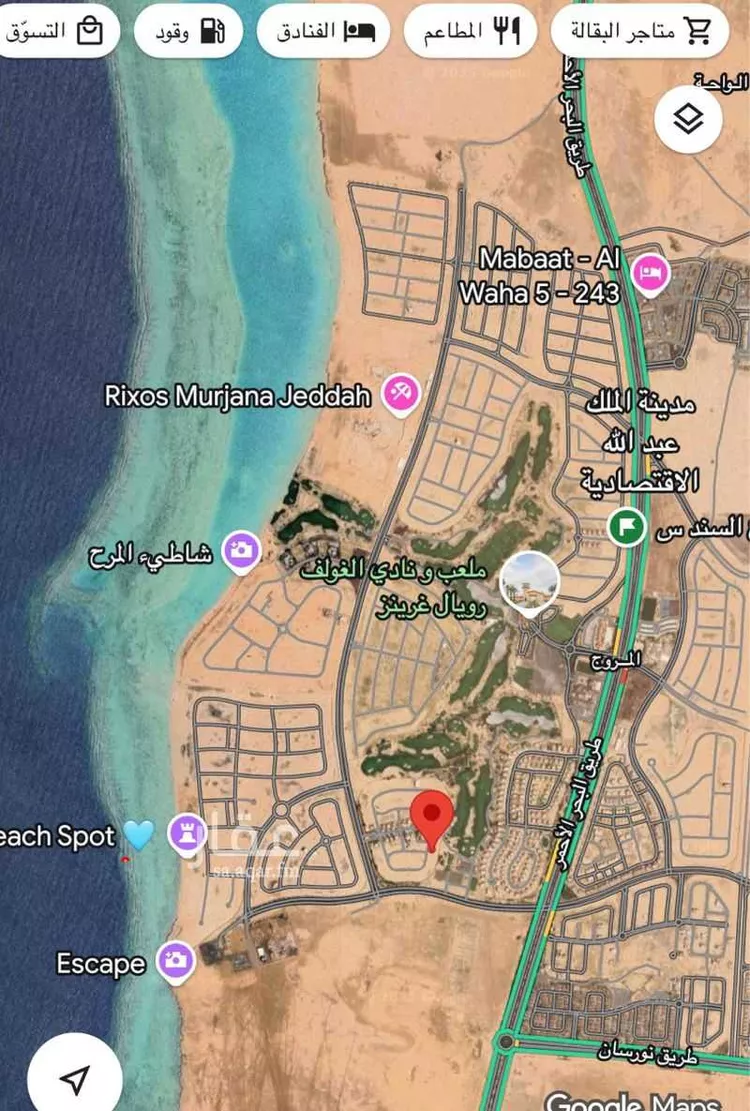Show الفنادق hotels on the map

click(x=323, y=31)
